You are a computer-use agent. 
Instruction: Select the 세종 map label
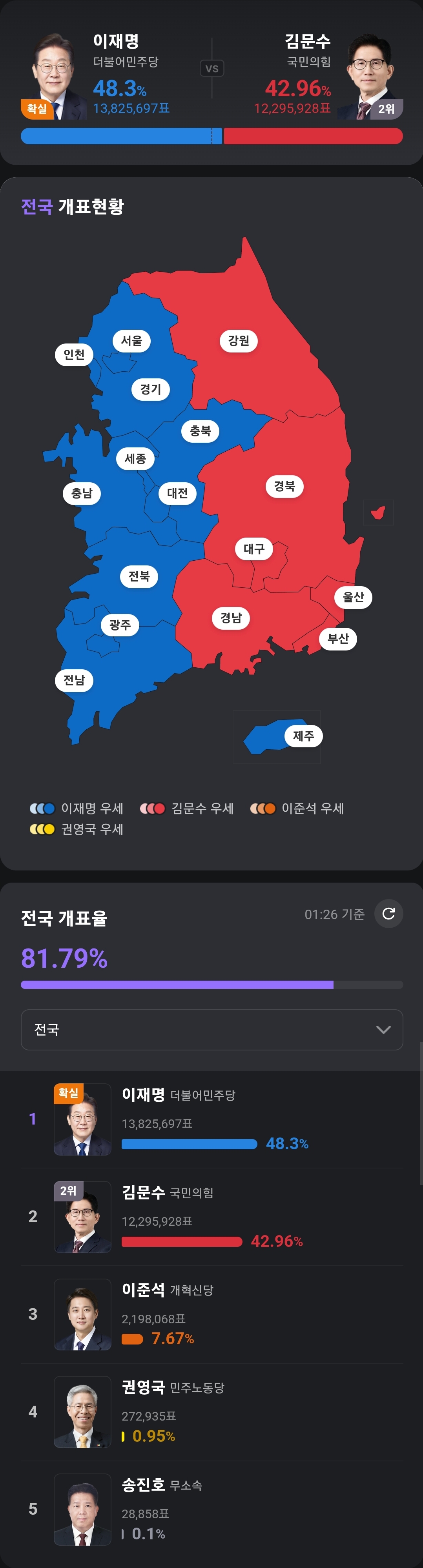[x=135, y=458]
